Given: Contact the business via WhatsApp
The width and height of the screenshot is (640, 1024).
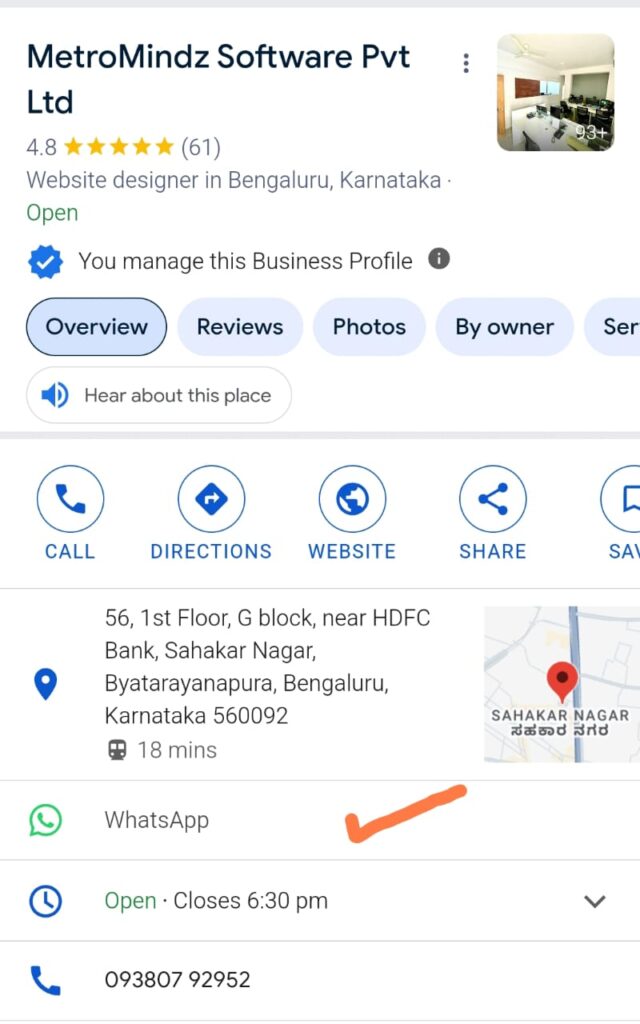Looking at the screenshot, I should tap(157, 821).
